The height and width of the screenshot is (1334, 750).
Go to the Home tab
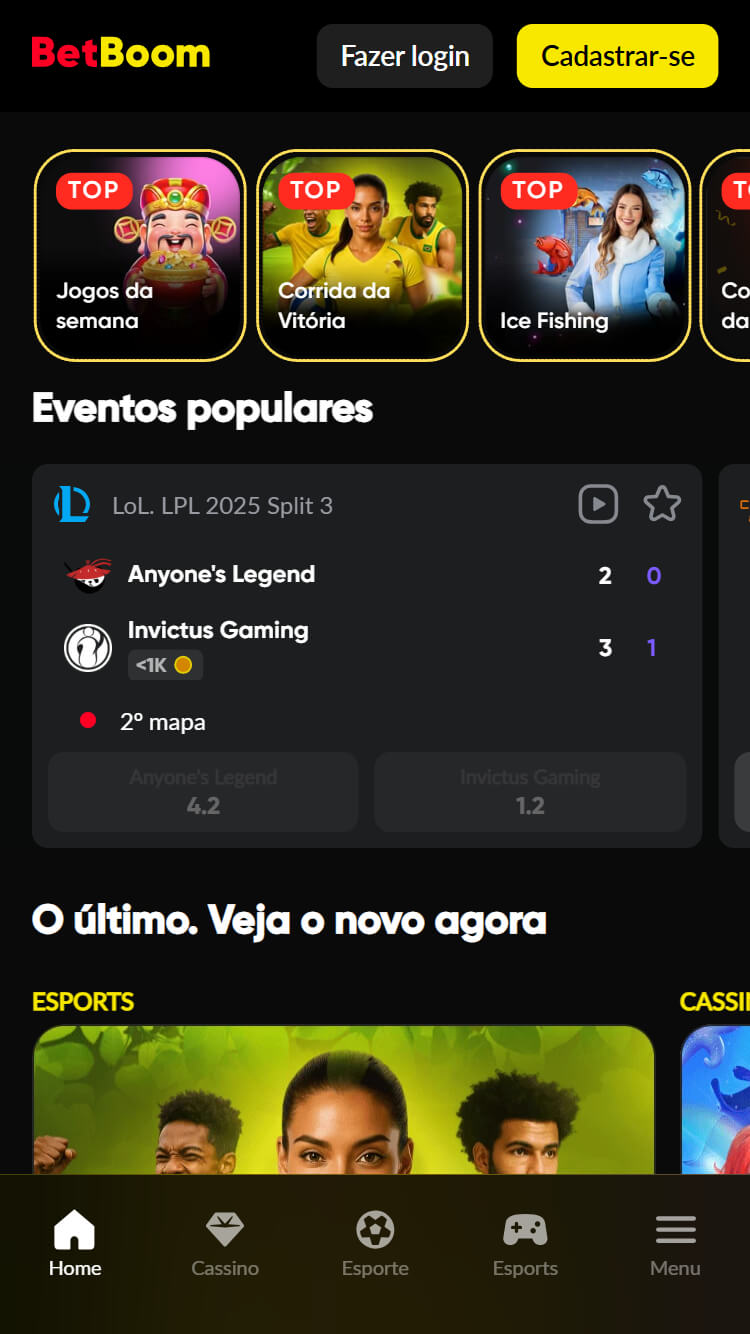click(x=75, y=1244)
